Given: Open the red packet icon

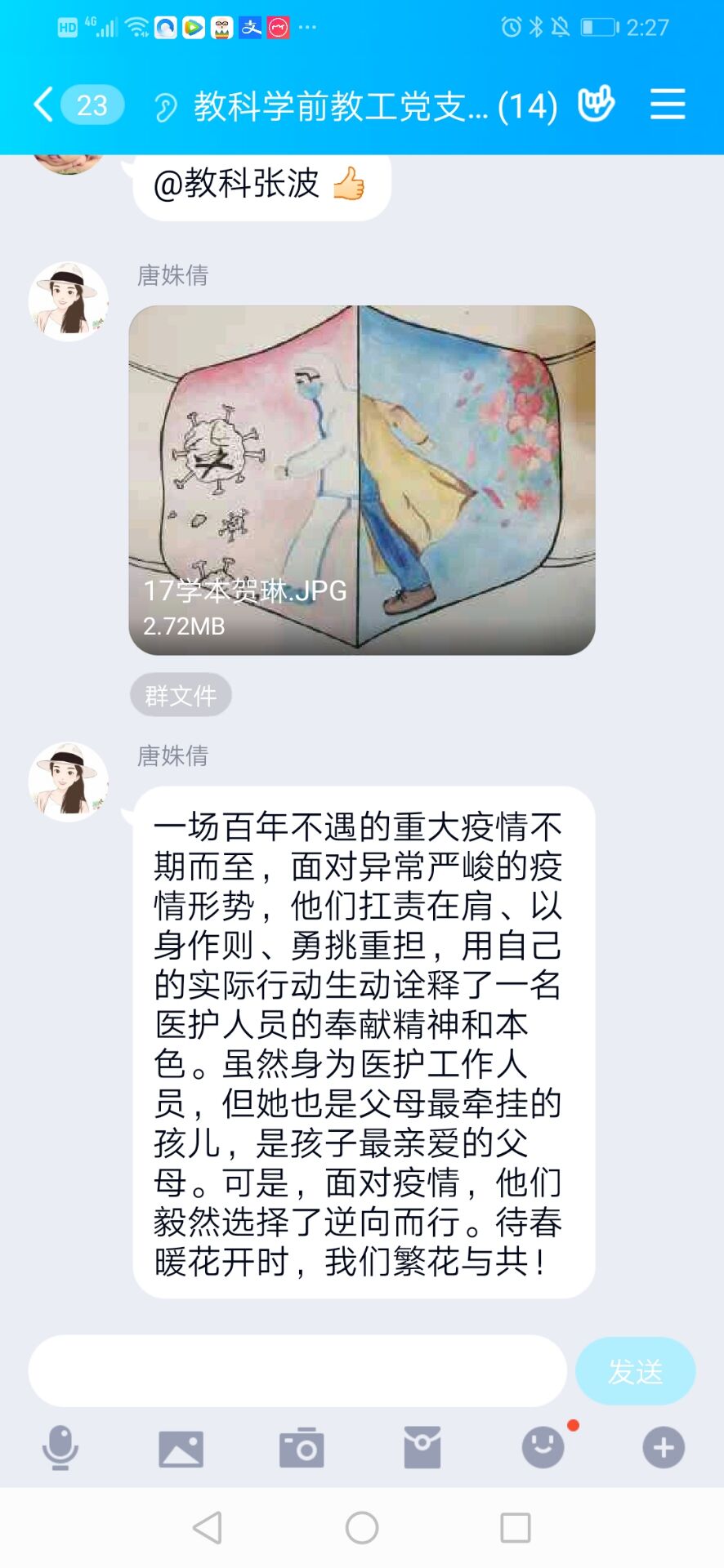Looking at the screenshot, I should pos(422,1448).
